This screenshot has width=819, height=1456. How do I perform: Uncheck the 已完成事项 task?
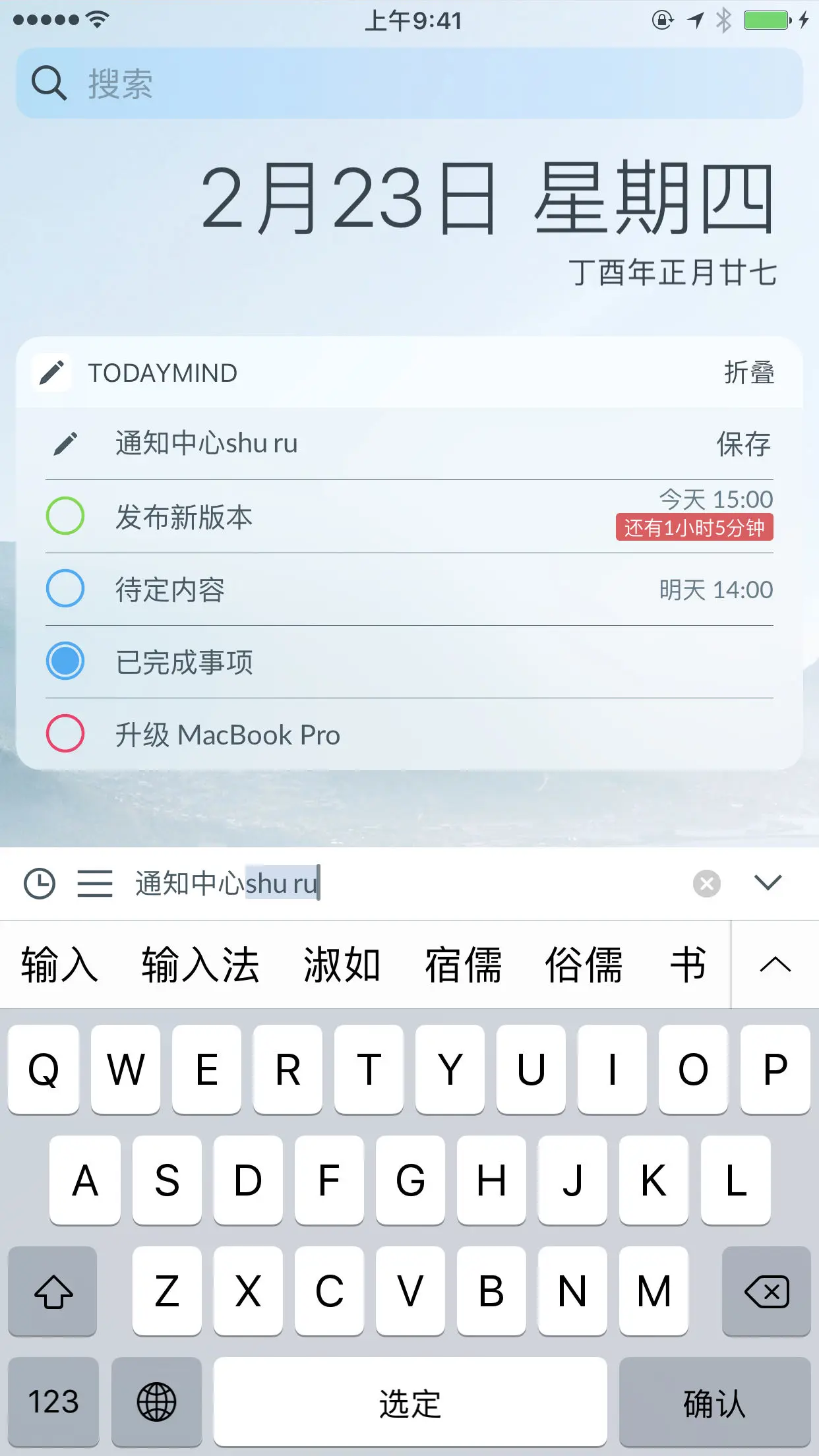(65, 661)
